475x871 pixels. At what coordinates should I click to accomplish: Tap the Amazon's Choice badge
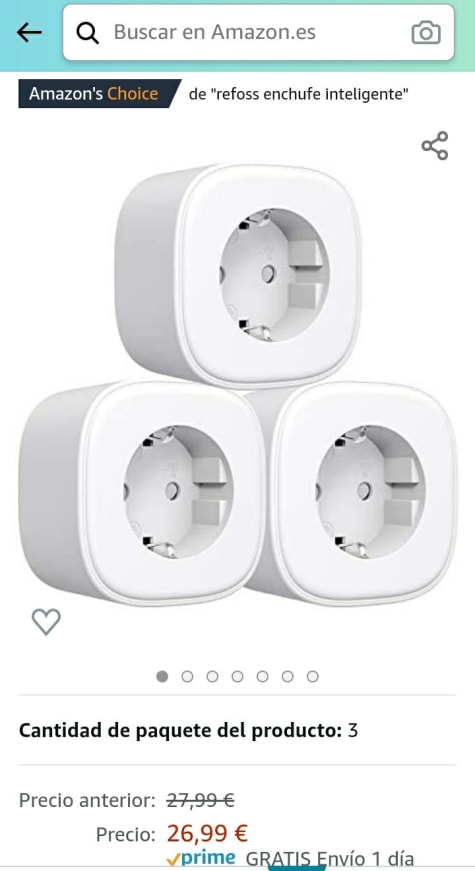point(100,94)
